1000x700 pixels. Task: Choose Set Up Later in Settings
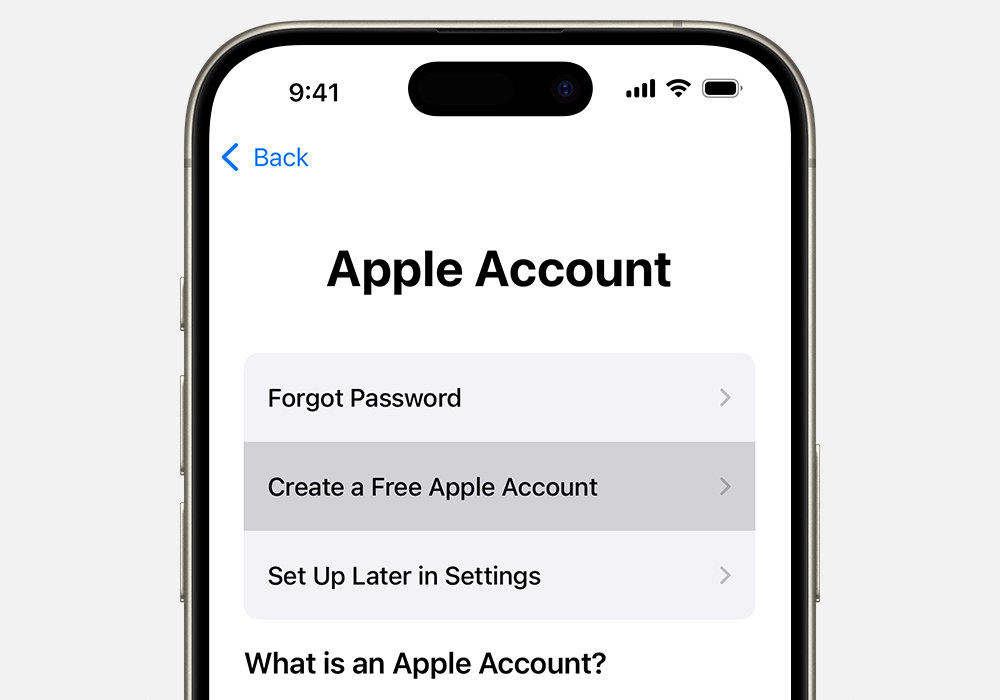(x=498, y=576)
